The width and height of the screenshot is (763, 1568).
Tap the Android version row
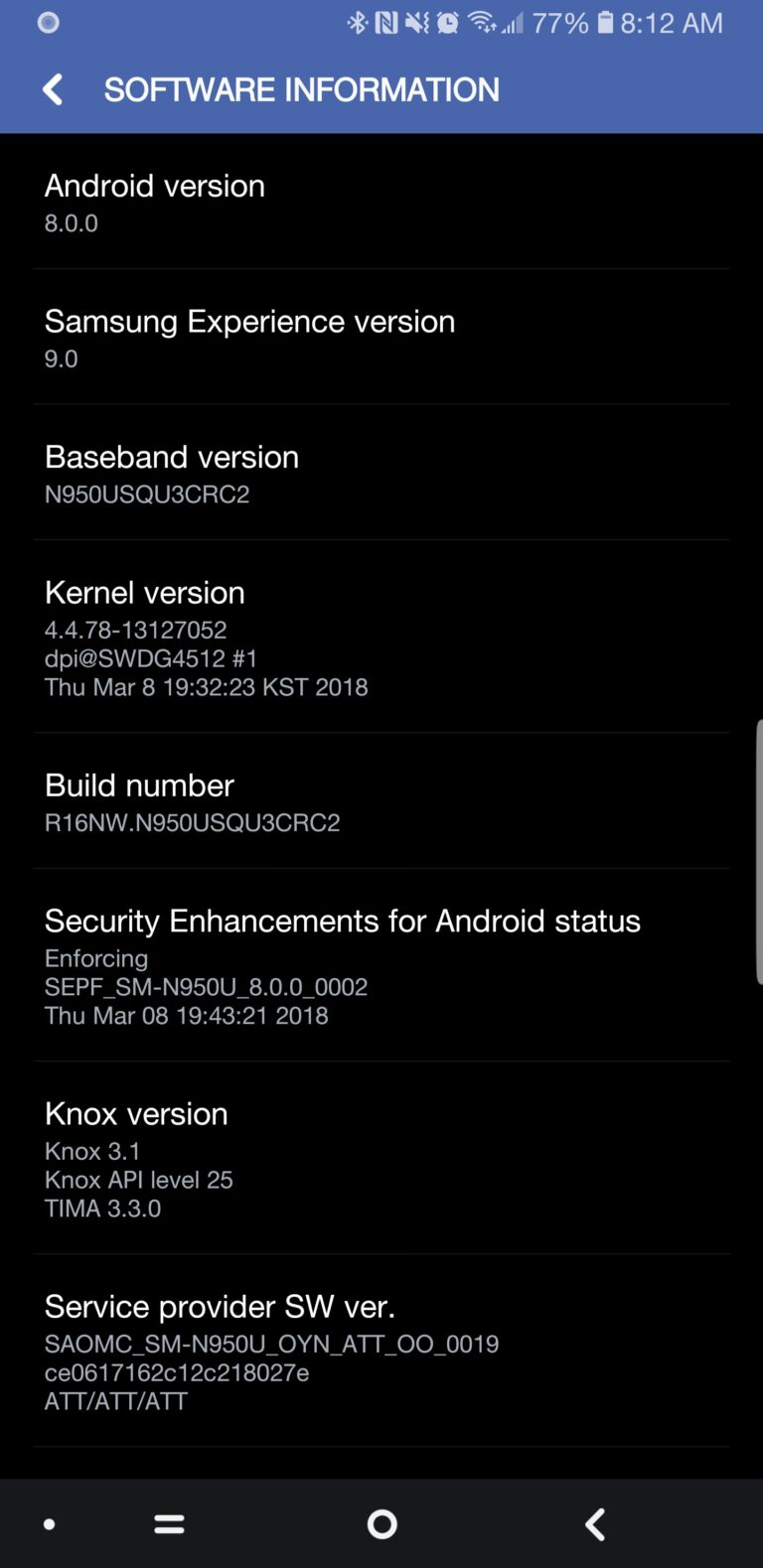[x=381, y=203]
